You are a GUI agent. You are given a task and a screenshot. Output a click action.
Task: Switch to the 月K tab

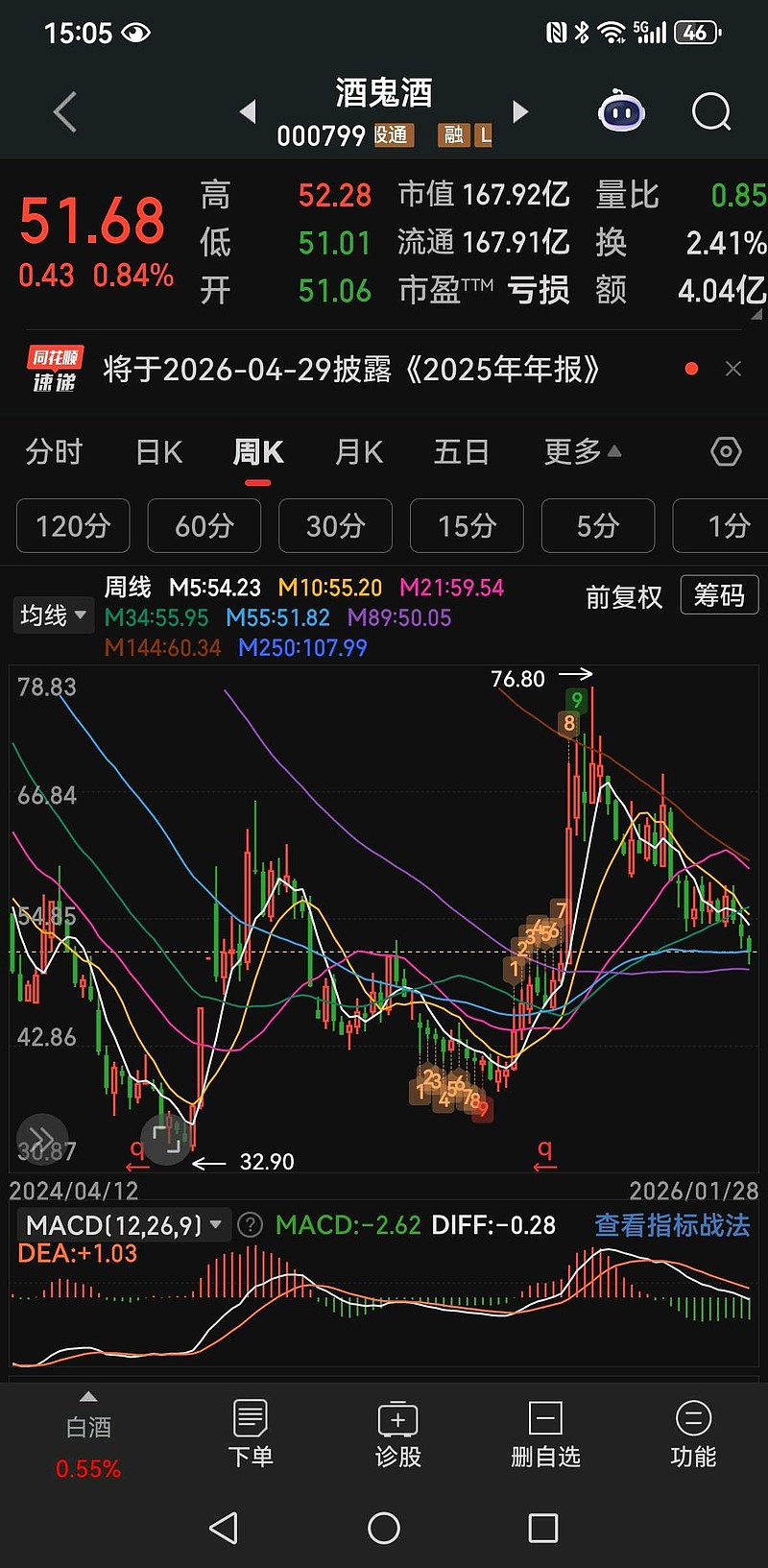(x=357, y=451)
